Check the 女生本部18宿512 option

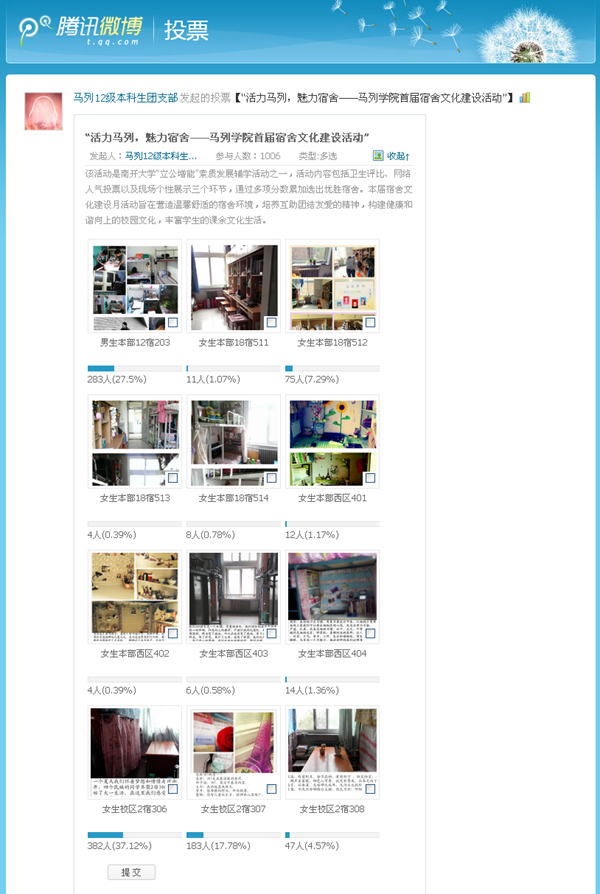[370, 323]
